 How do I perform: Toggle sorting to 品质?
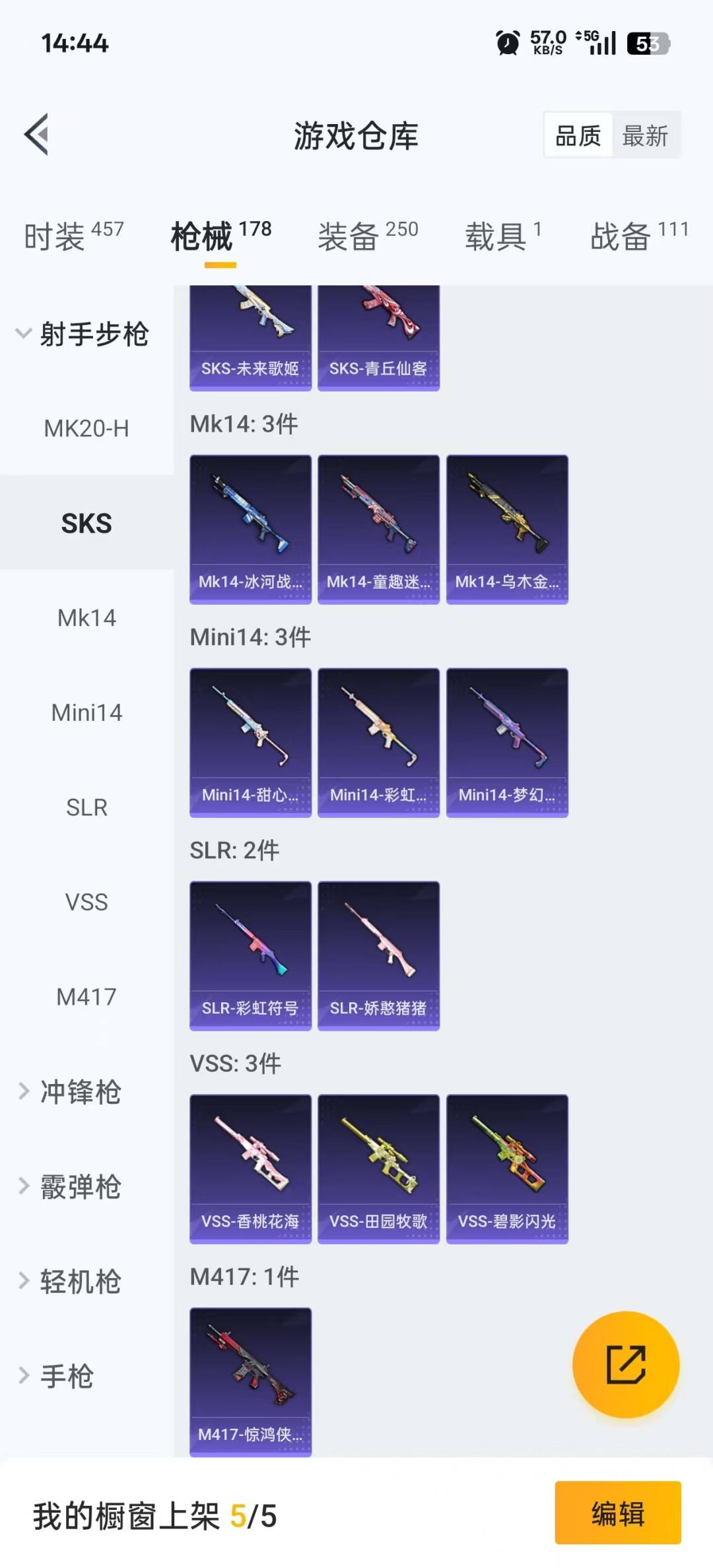[x=576, y=135]
